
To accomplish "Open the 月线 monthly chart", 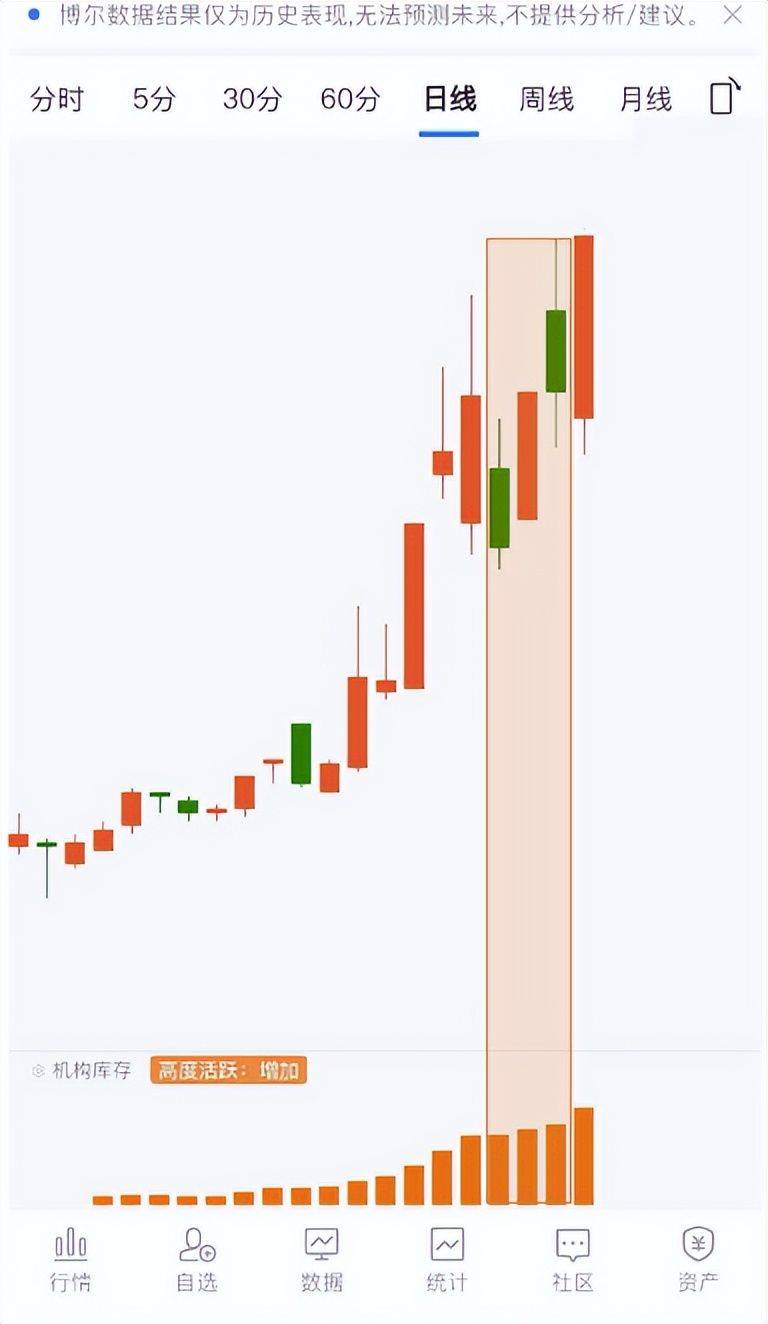I will [x=645, y=99].
